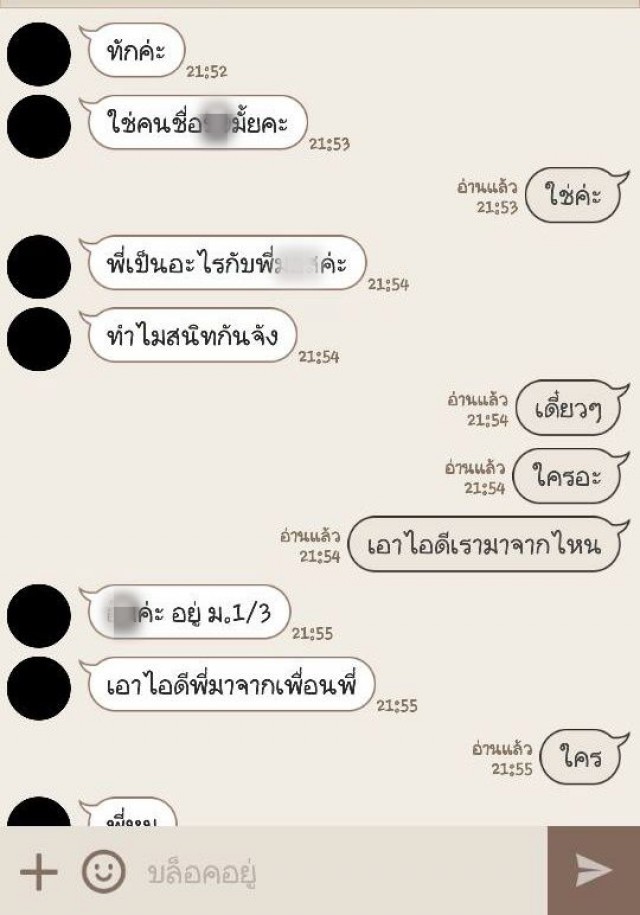Open the plus attachment menu
This screenshot has height=915, width=640.
click(38, 872)
